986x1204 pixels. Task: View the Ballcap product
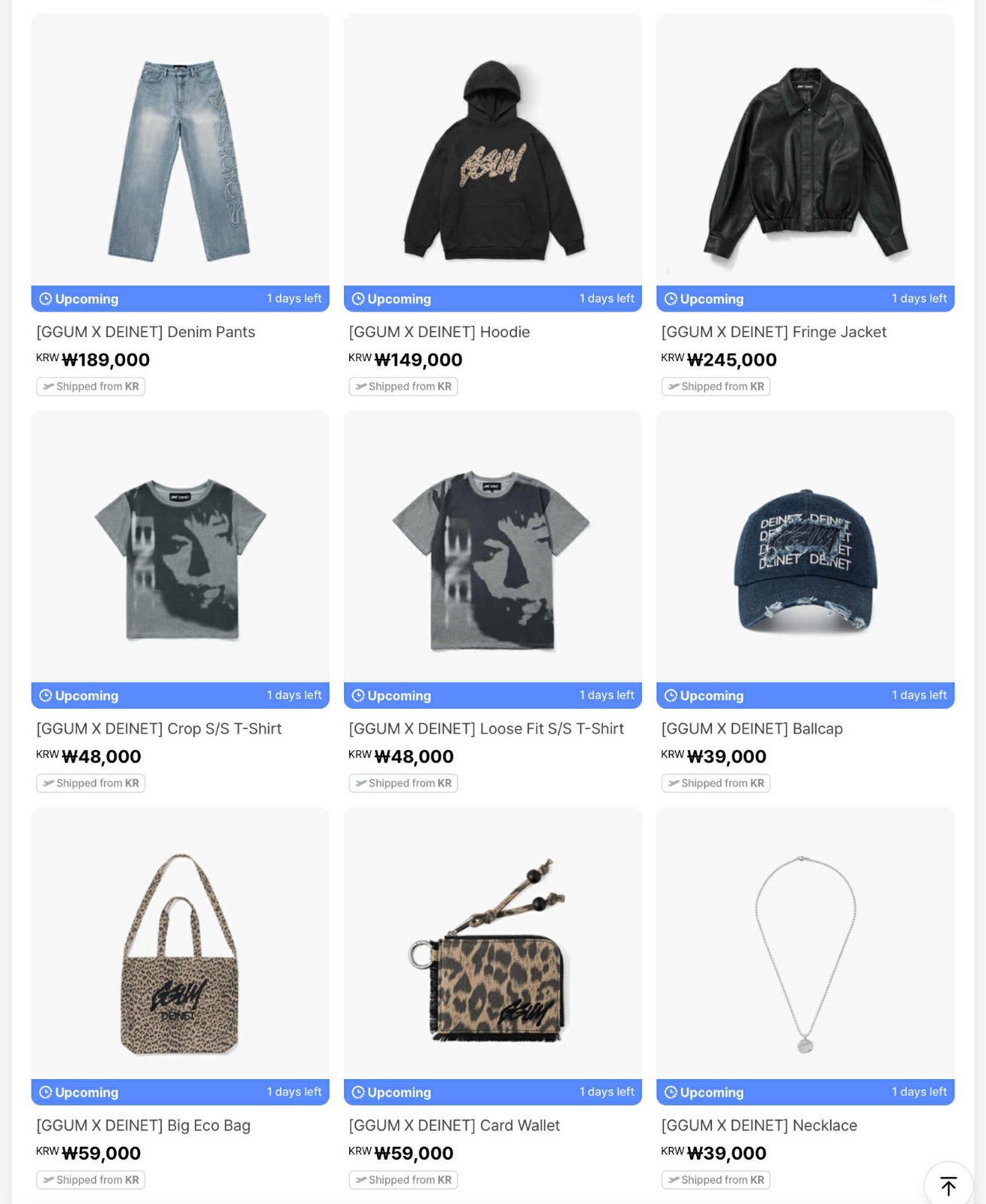click(x=805, y=558)
